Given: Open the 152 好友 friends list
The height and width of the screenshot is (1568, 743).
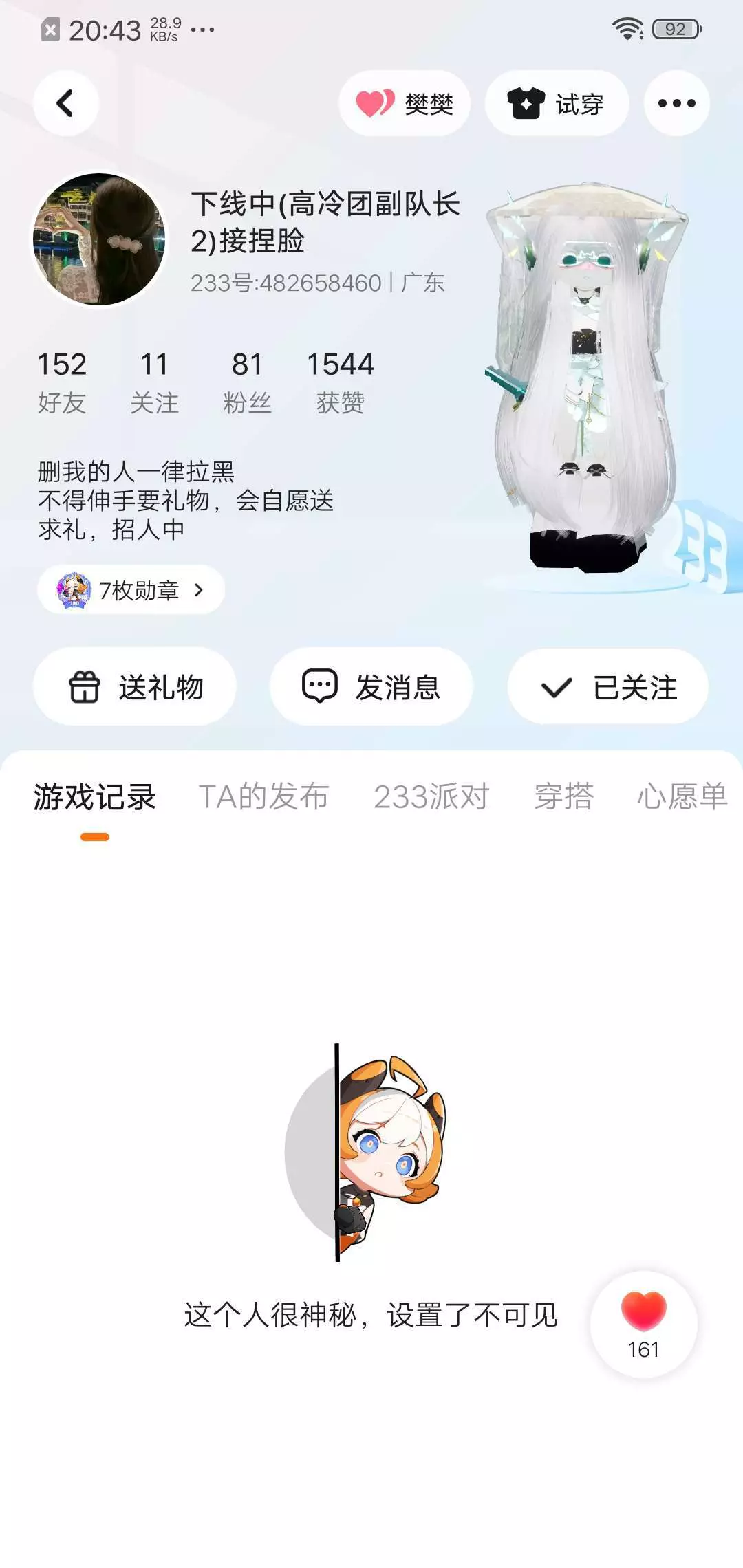Looking at the screenshot, I should (62, 382).
